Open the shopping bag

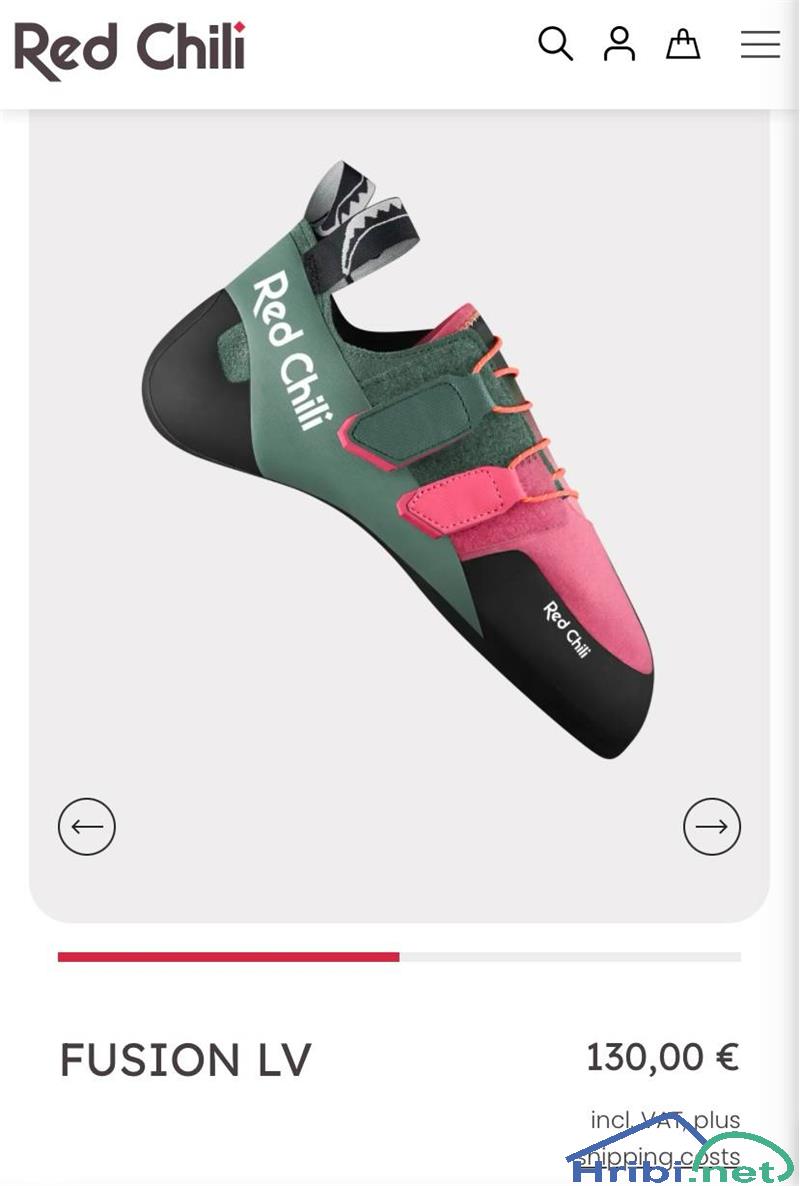(683, 44)
